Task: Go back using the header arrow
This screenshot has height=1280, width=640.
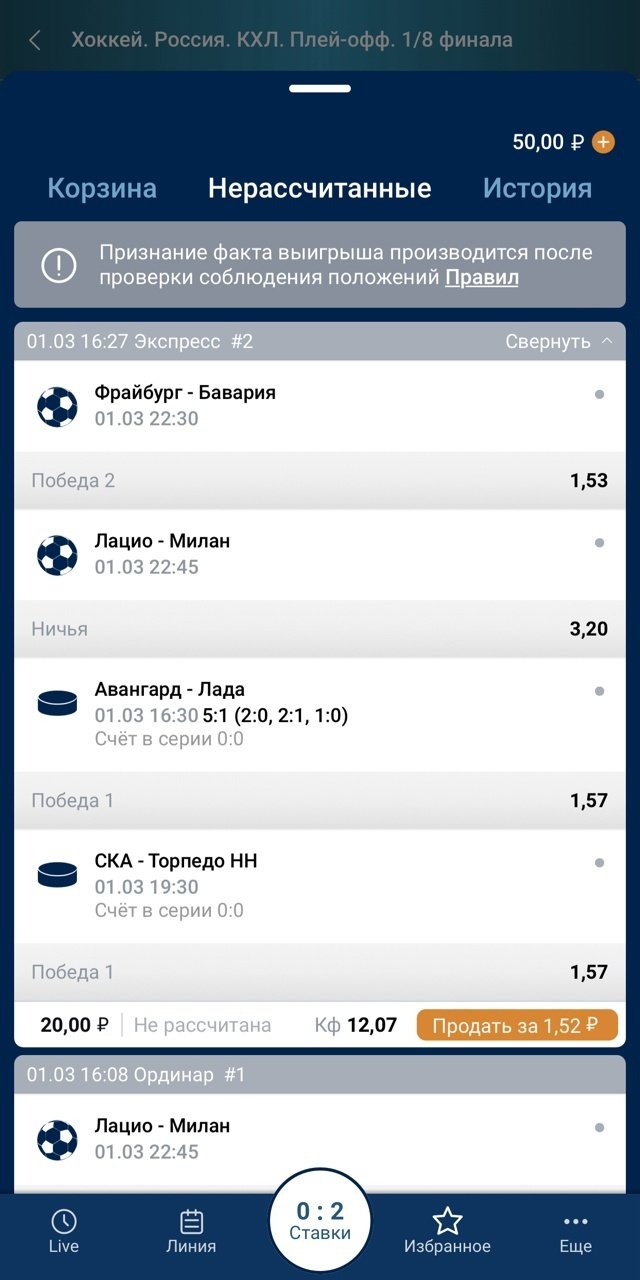Action: pos(35,40)
